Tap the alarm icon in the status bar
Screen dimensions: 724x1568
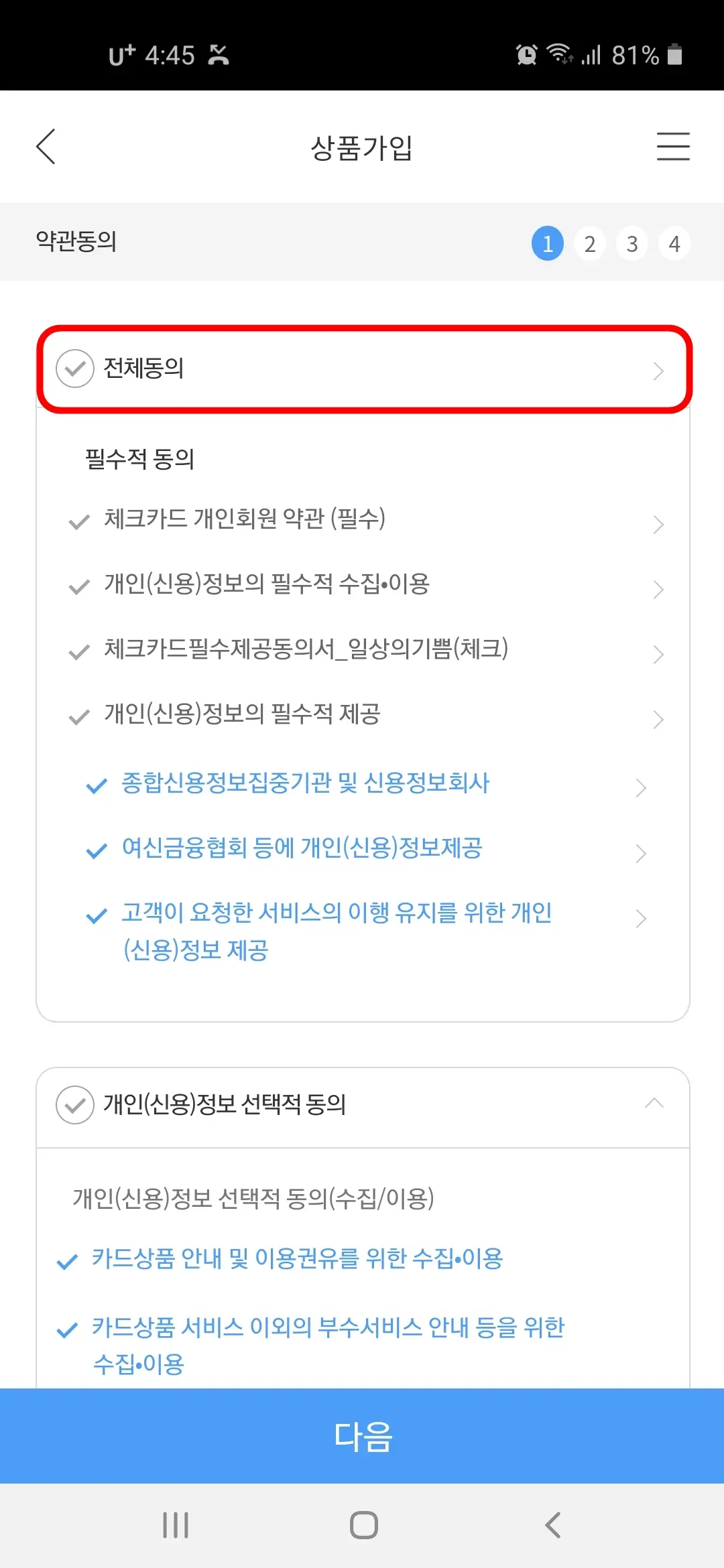click(x=526, y=55)
